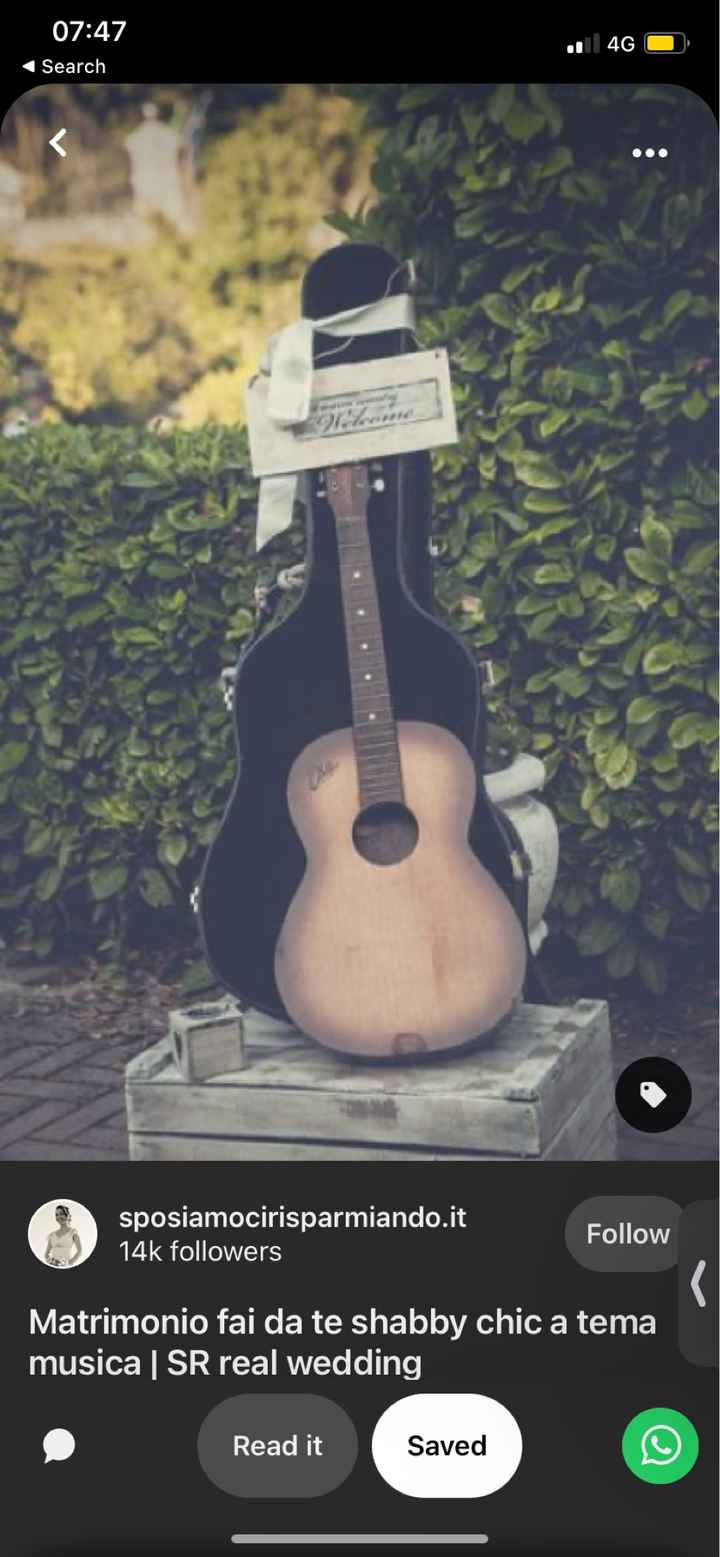Viewport: 720px width, 1557px height.
Task: Tap the Read it button
Action: pos(277,1445)
